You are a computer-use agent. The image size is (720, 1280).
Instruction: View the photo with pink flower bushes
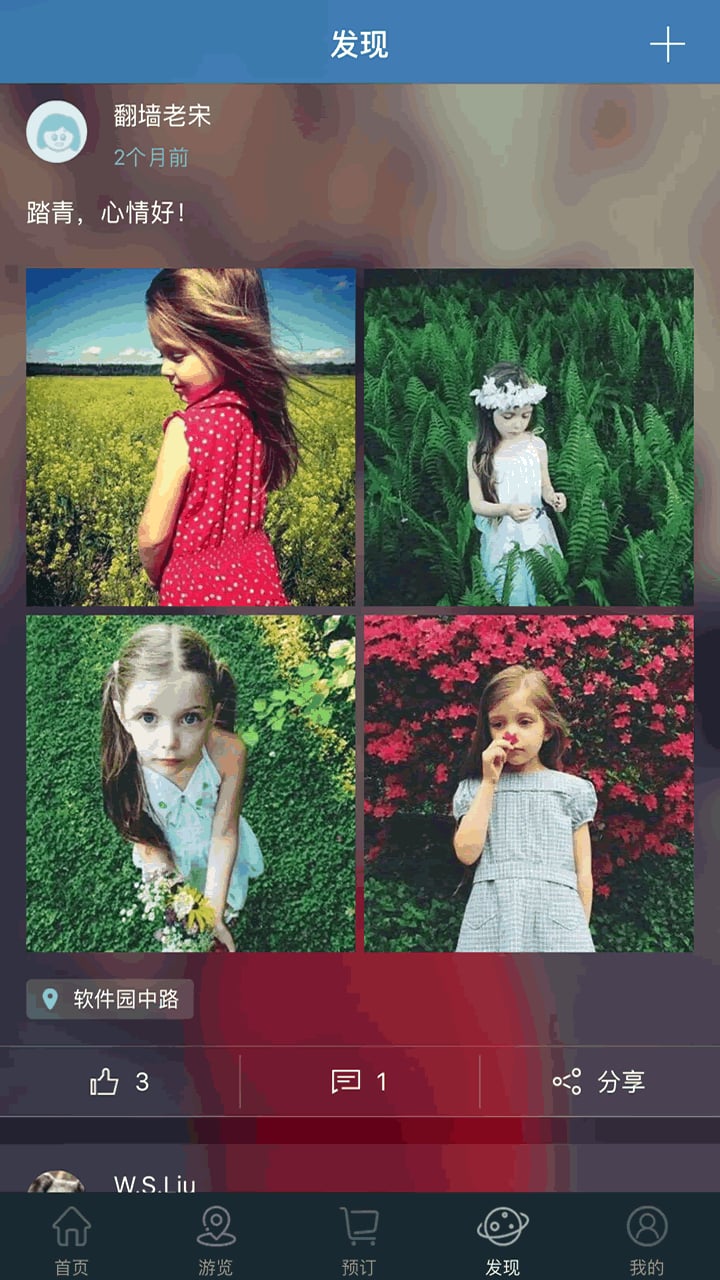click(x=528, y=783)
